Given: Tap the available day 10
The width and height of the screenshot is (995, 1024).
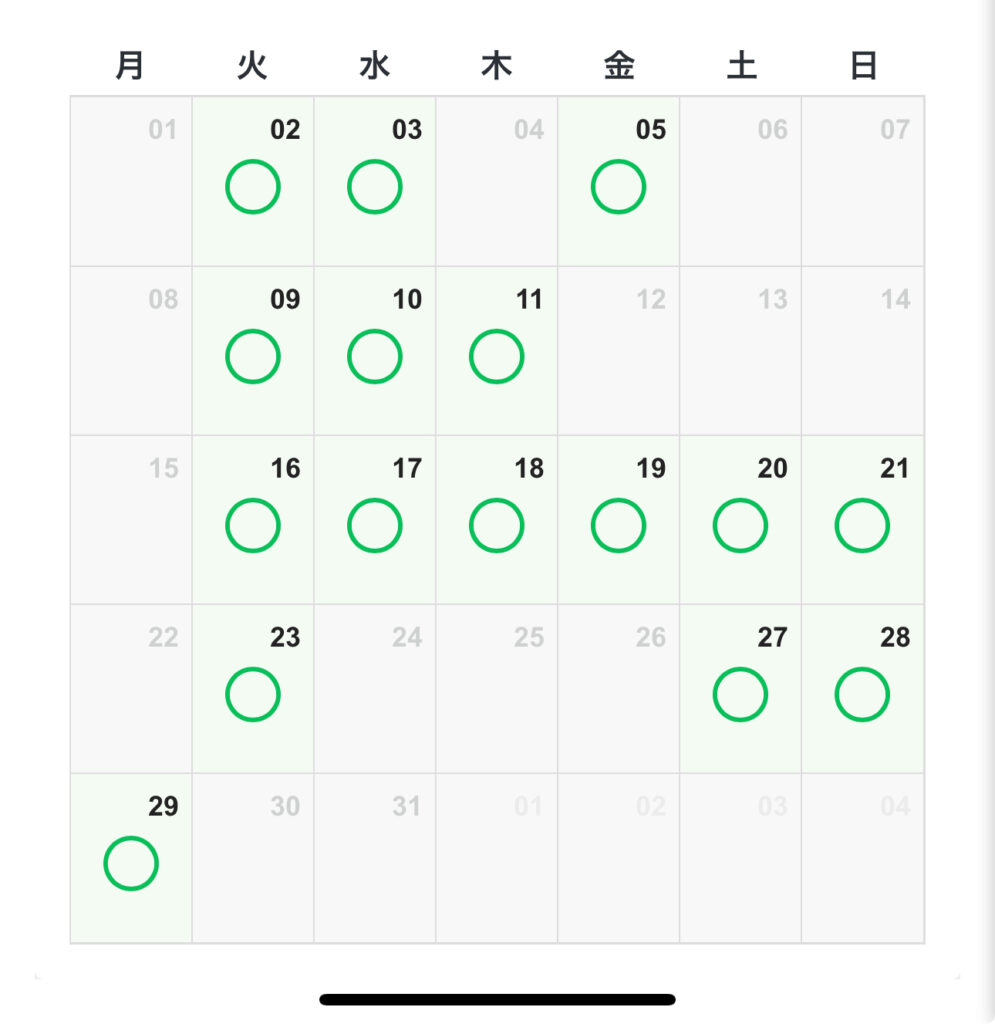Looking at the screenshot, I should click(x=375, y=356).
